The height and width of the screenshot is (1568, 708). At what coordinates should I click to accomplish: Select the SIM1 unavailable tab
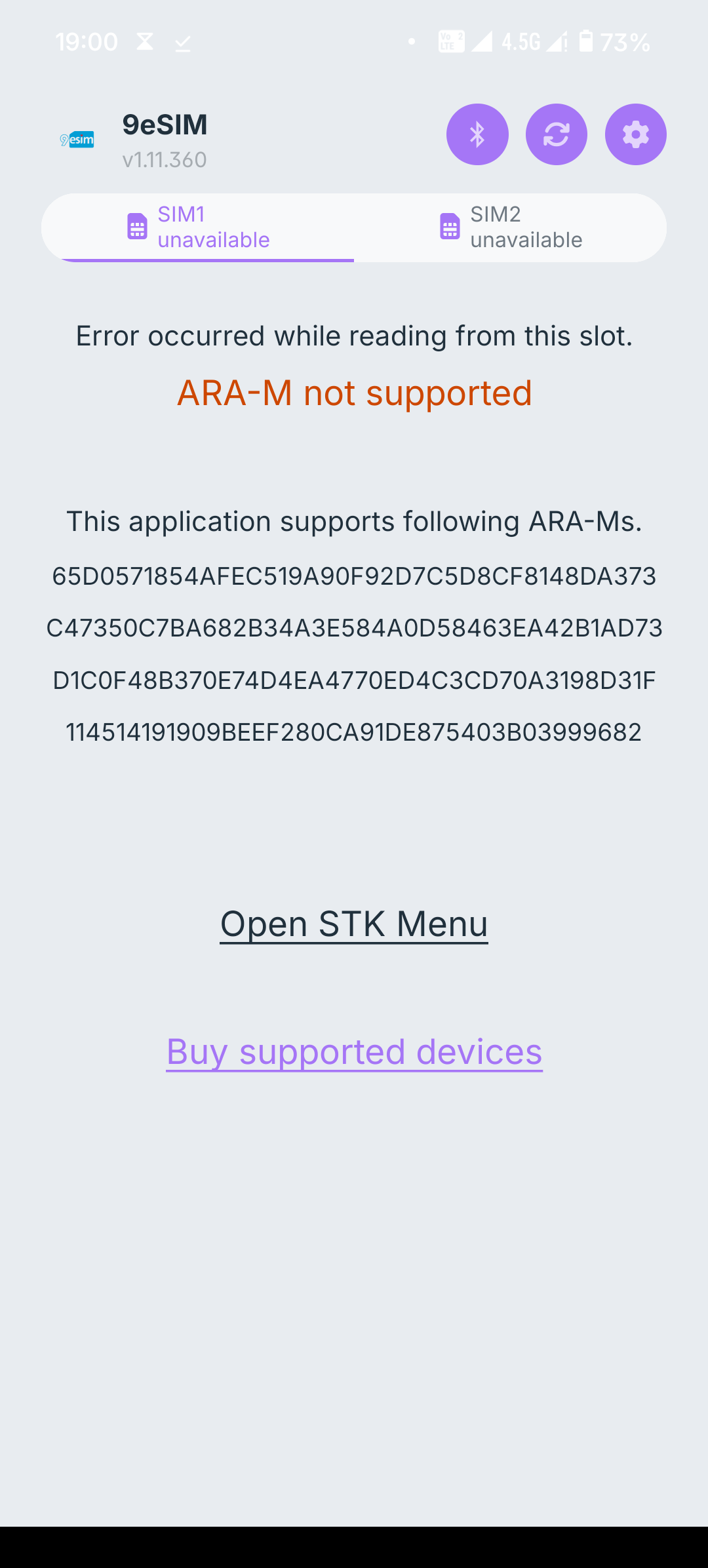pyautogui.click(x=198, y=227)
